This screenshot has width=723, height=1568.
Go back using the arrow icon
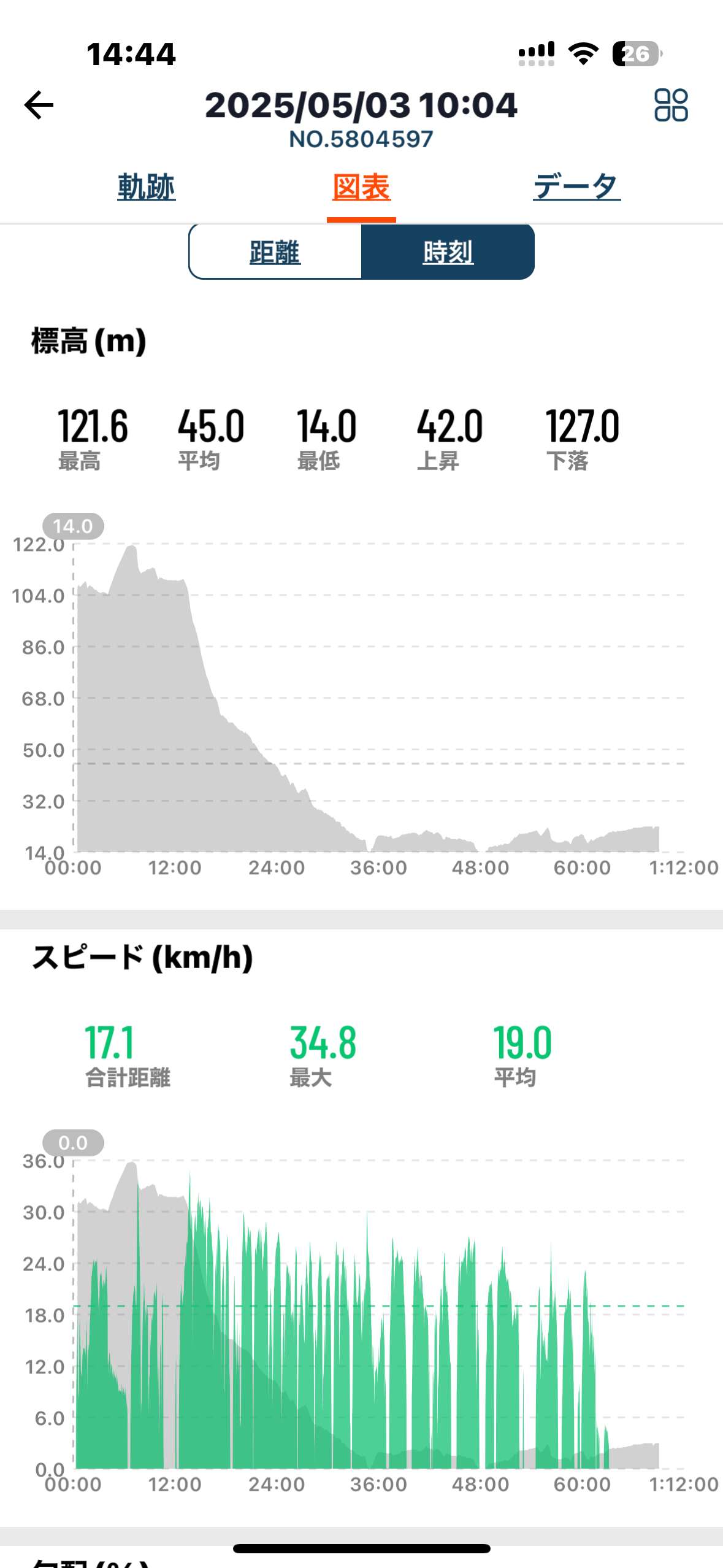39,105
